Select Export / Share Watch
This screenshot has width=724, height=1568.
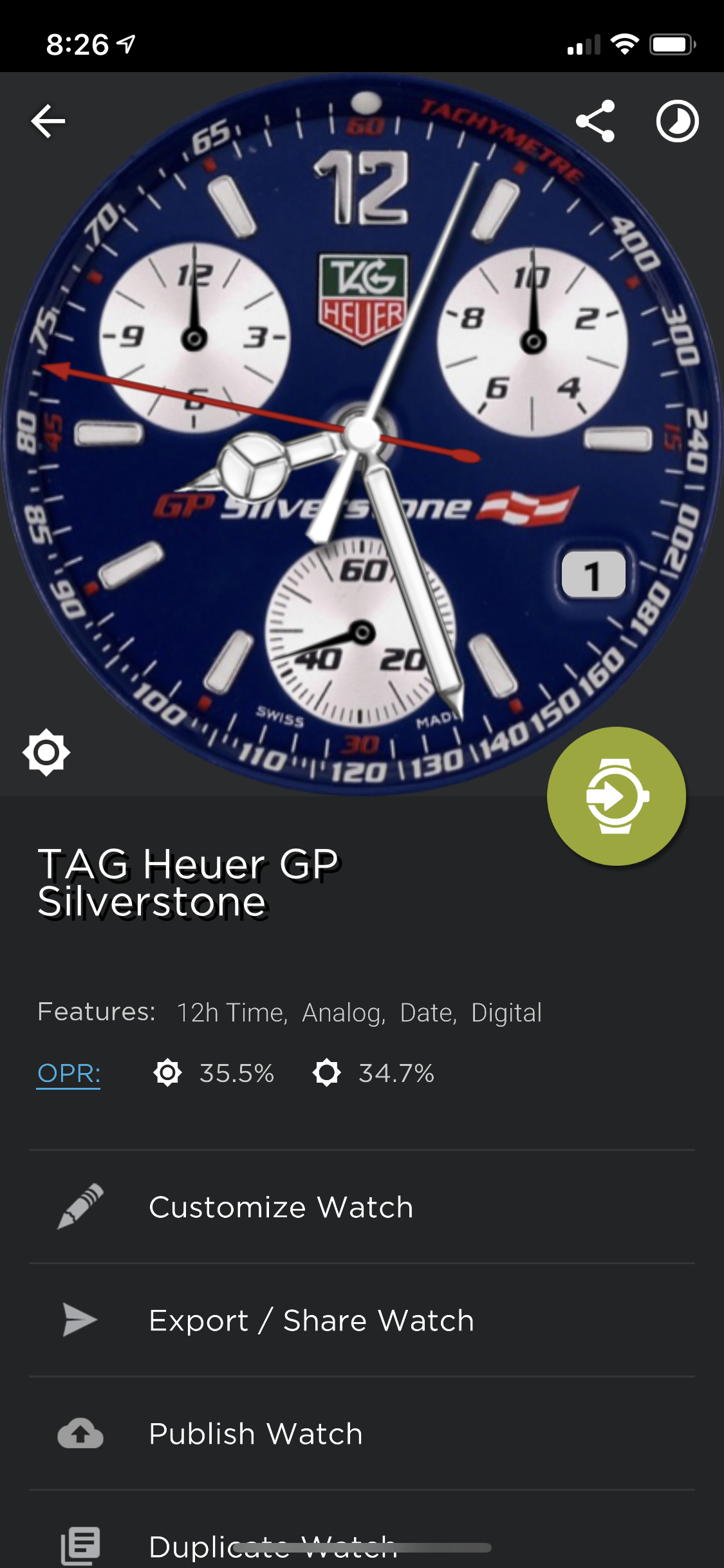point(362,1320)
